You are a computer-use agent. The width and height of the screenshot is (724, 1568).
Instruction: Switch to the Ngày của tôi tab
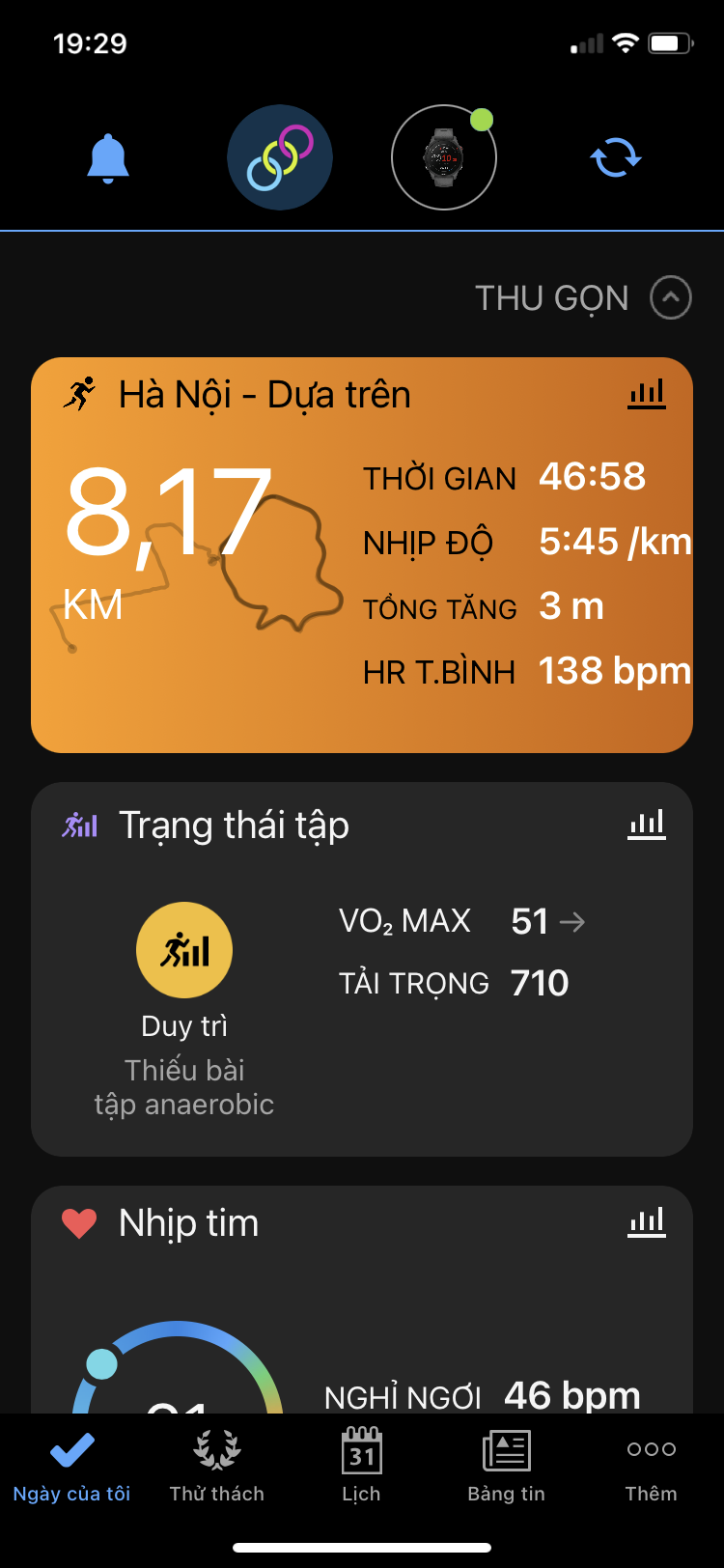point(72,1467)
